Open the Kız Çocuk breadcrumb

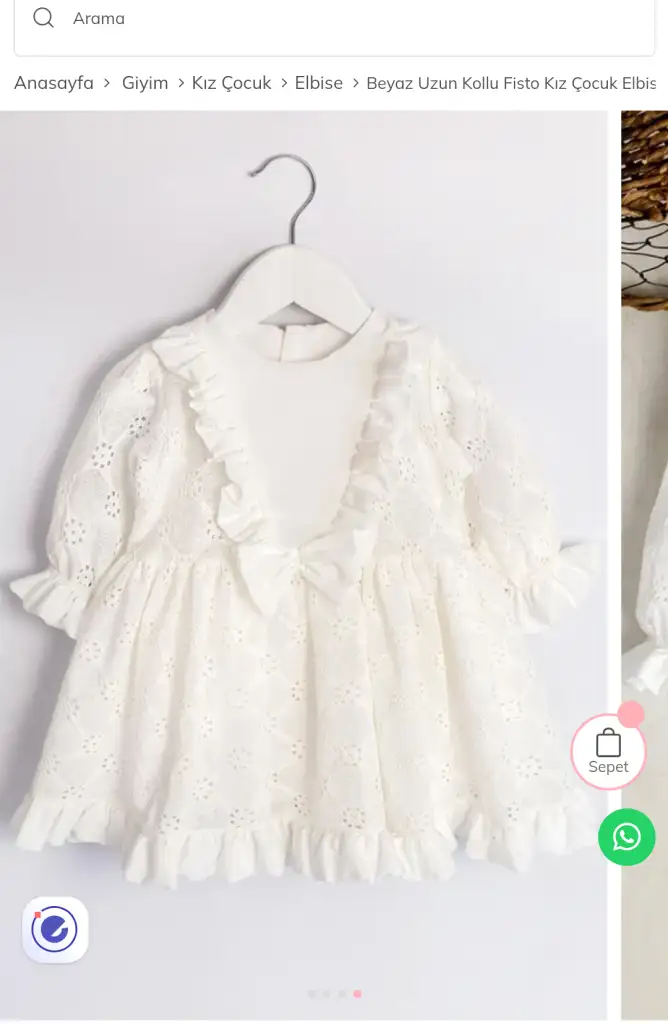pyautogui.click(x=231, y=83)
